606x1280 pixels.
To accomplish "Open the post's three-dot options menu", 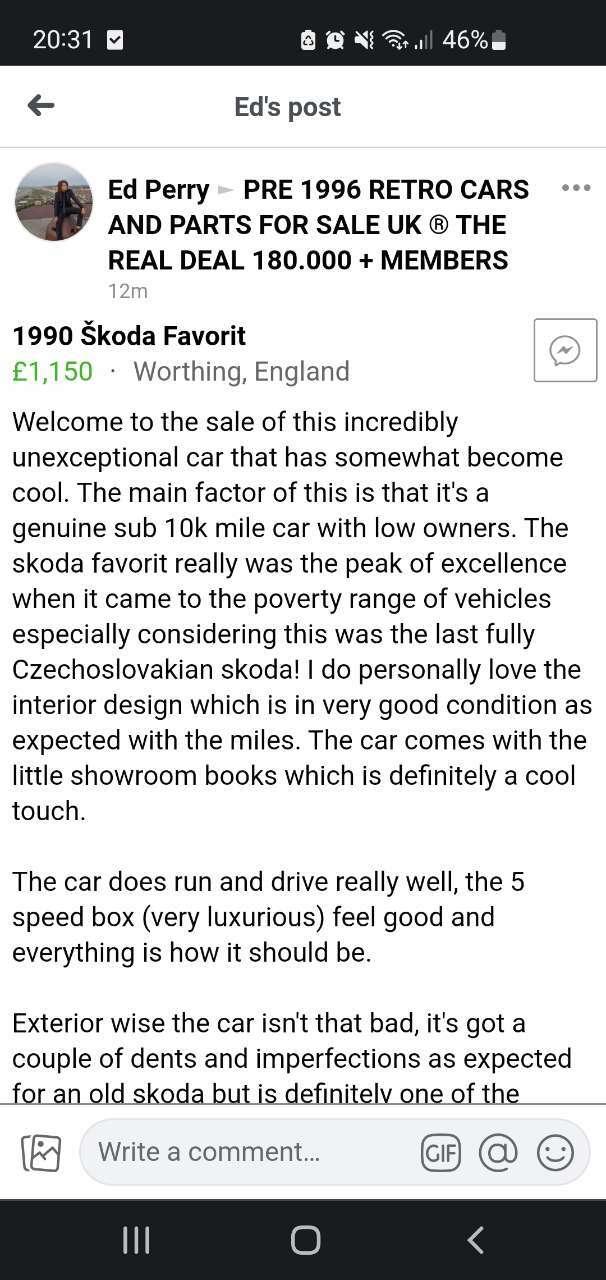I will (x=576, y=187).
